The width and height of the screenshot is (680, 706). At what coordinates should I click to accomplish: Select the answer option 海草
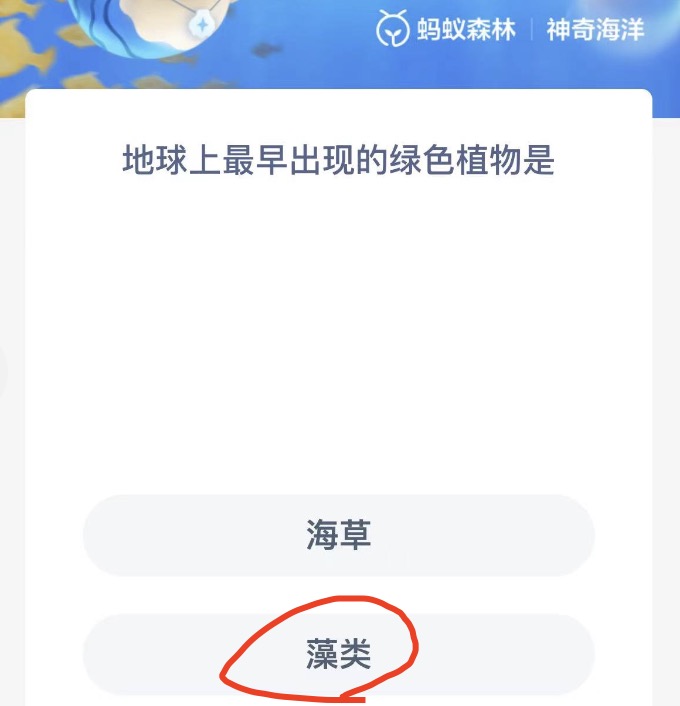point(338,535)
